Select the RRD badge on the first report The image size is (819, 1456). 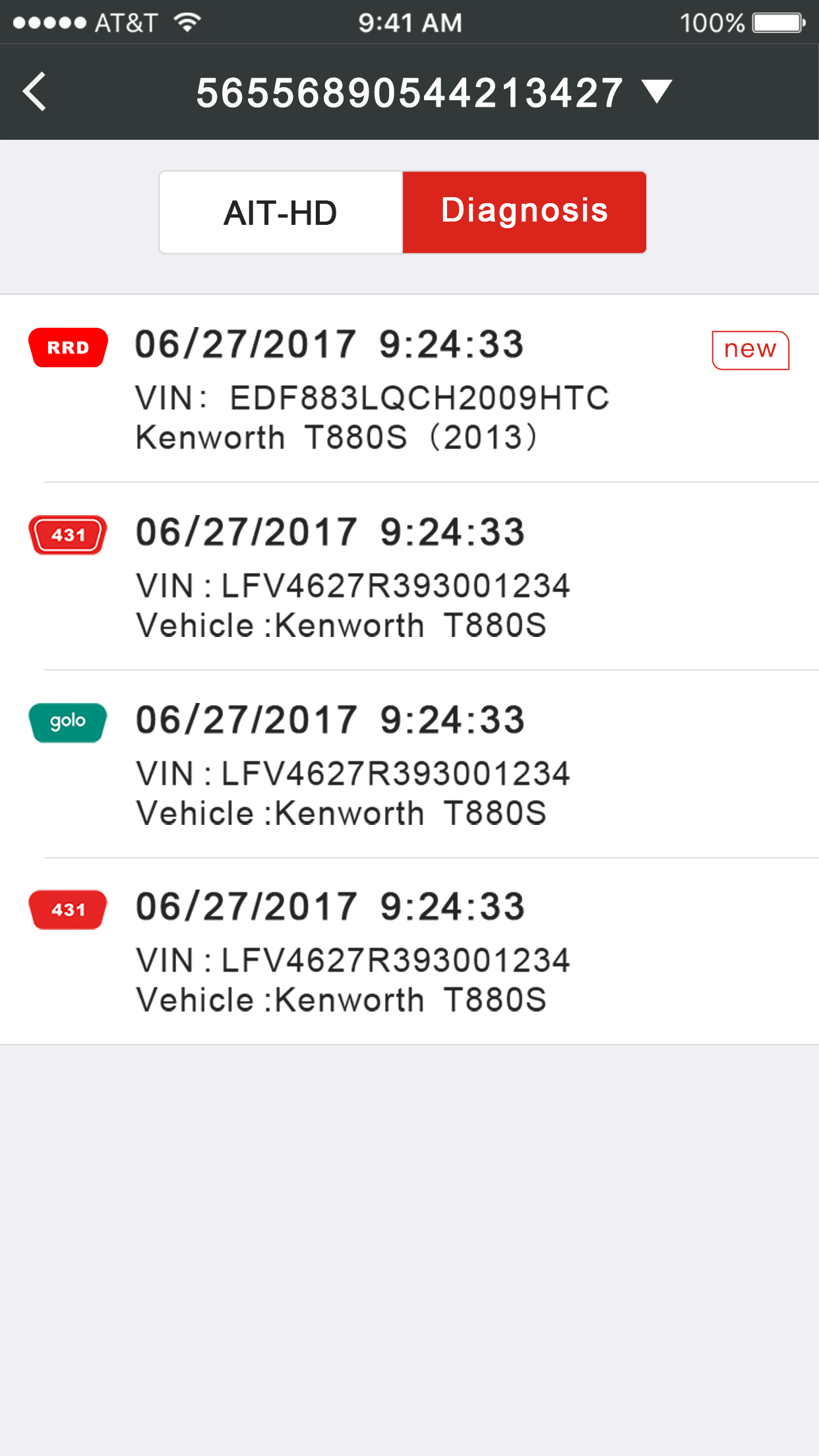68,347
